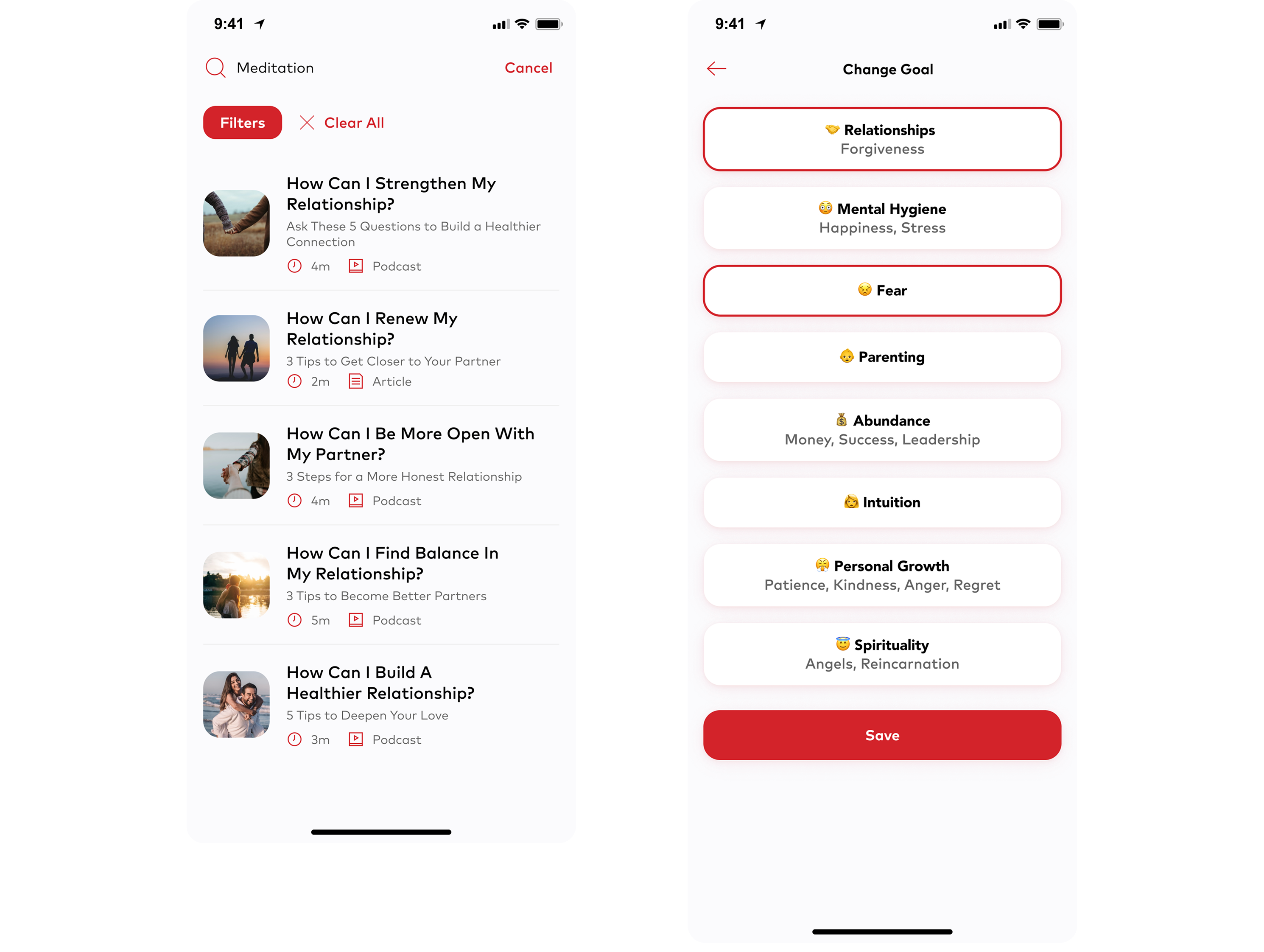Go back from the Change Goal screen
Image resolution: width=1264 pixels, height=952 pixels.
tap(716, 69)
